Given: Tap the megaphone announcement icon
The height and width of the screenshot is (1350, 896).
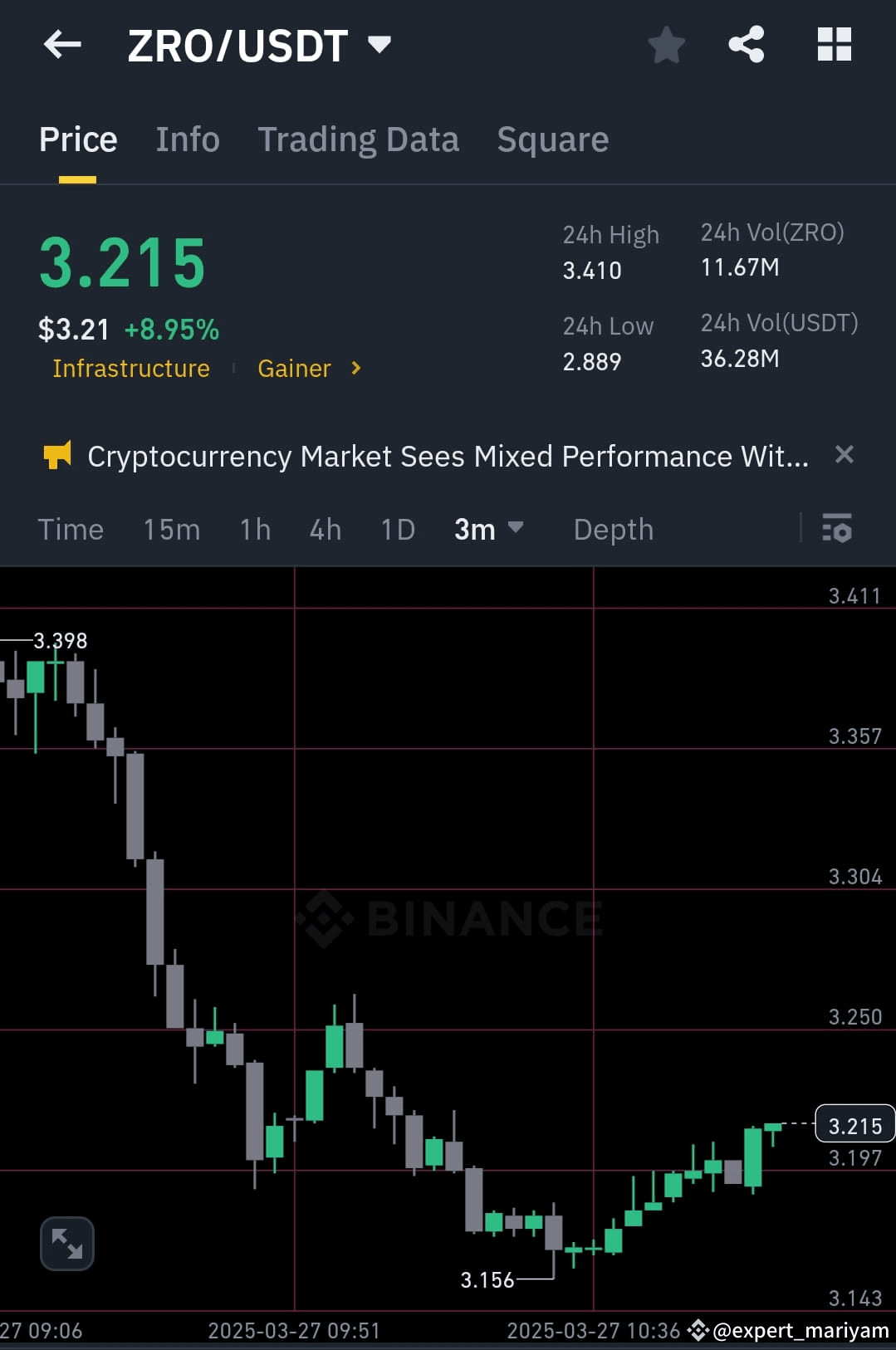Looking at the screenshot, I should point(57,455).
